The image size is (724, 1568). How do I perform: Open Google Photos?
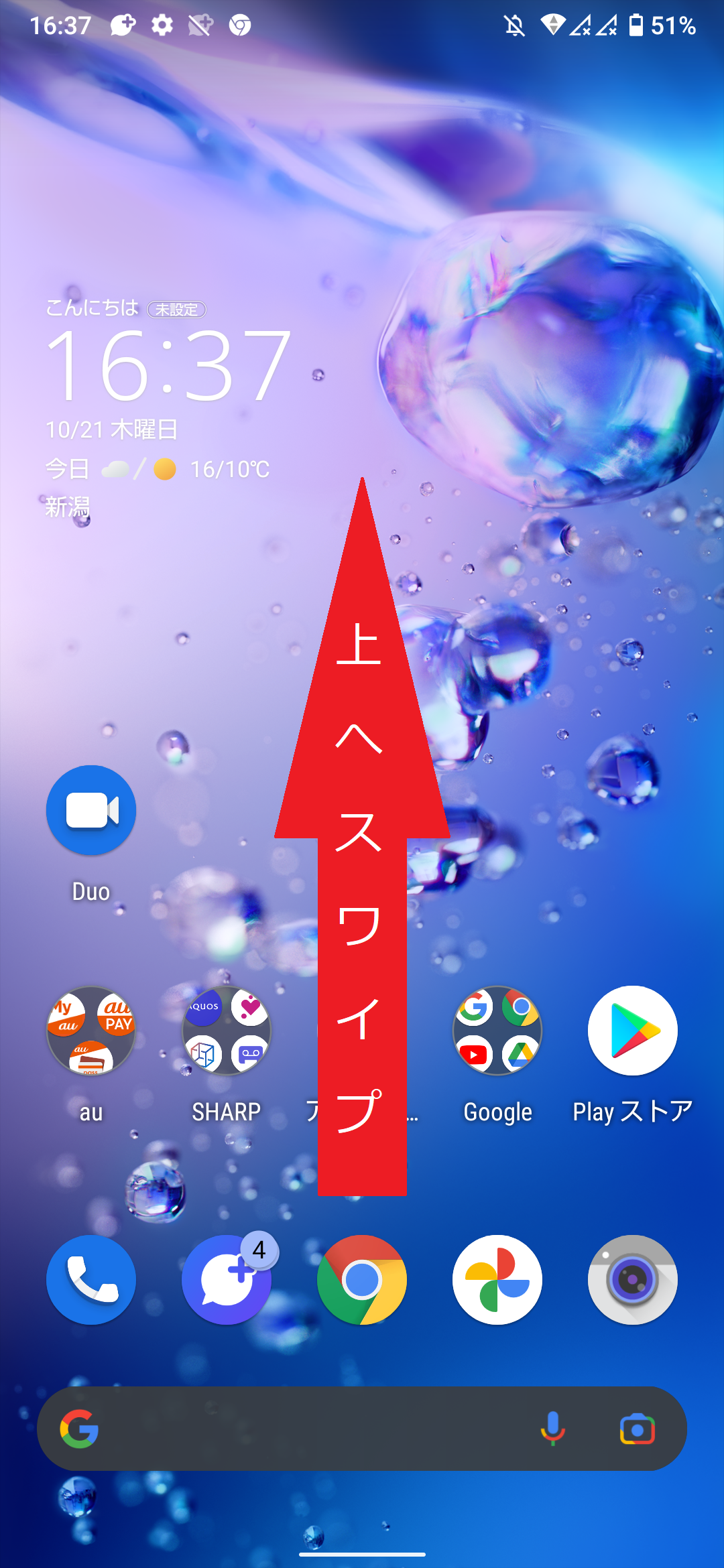(x=497, y=1280)
